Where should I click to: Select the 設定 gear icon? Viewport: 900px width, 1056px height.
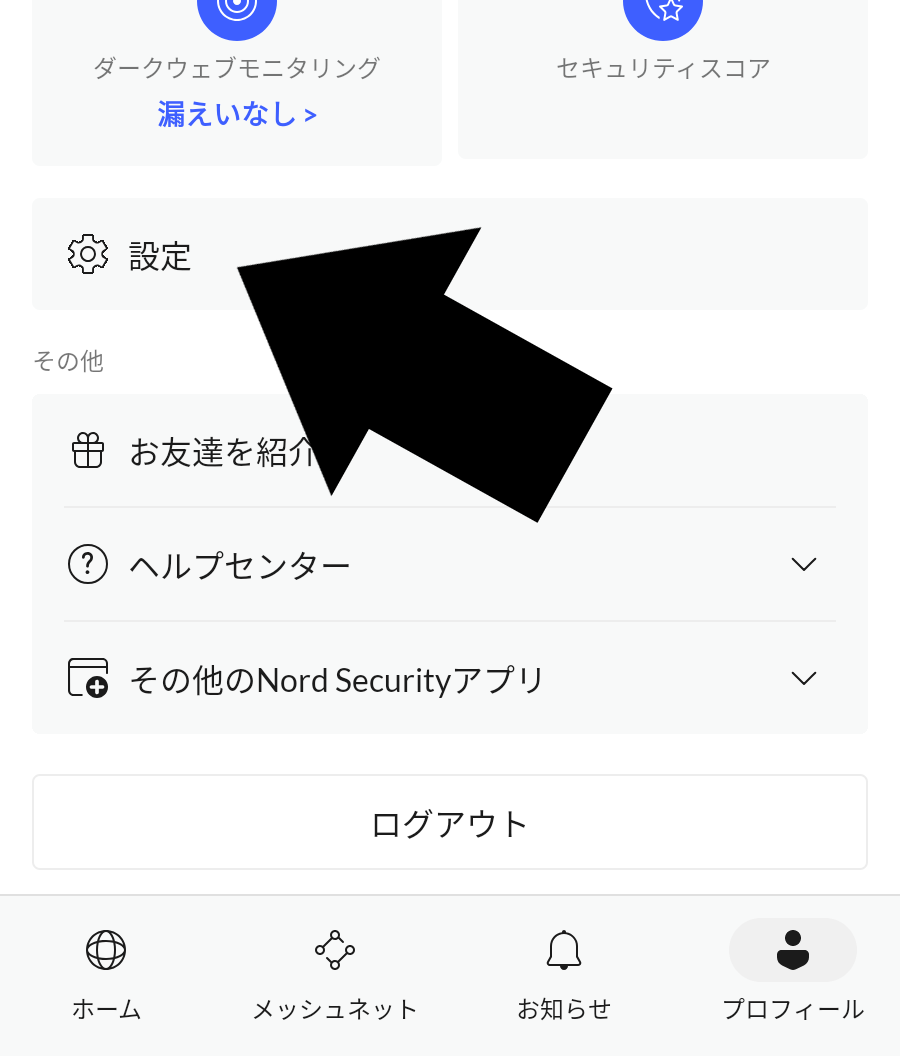(88, 254)
